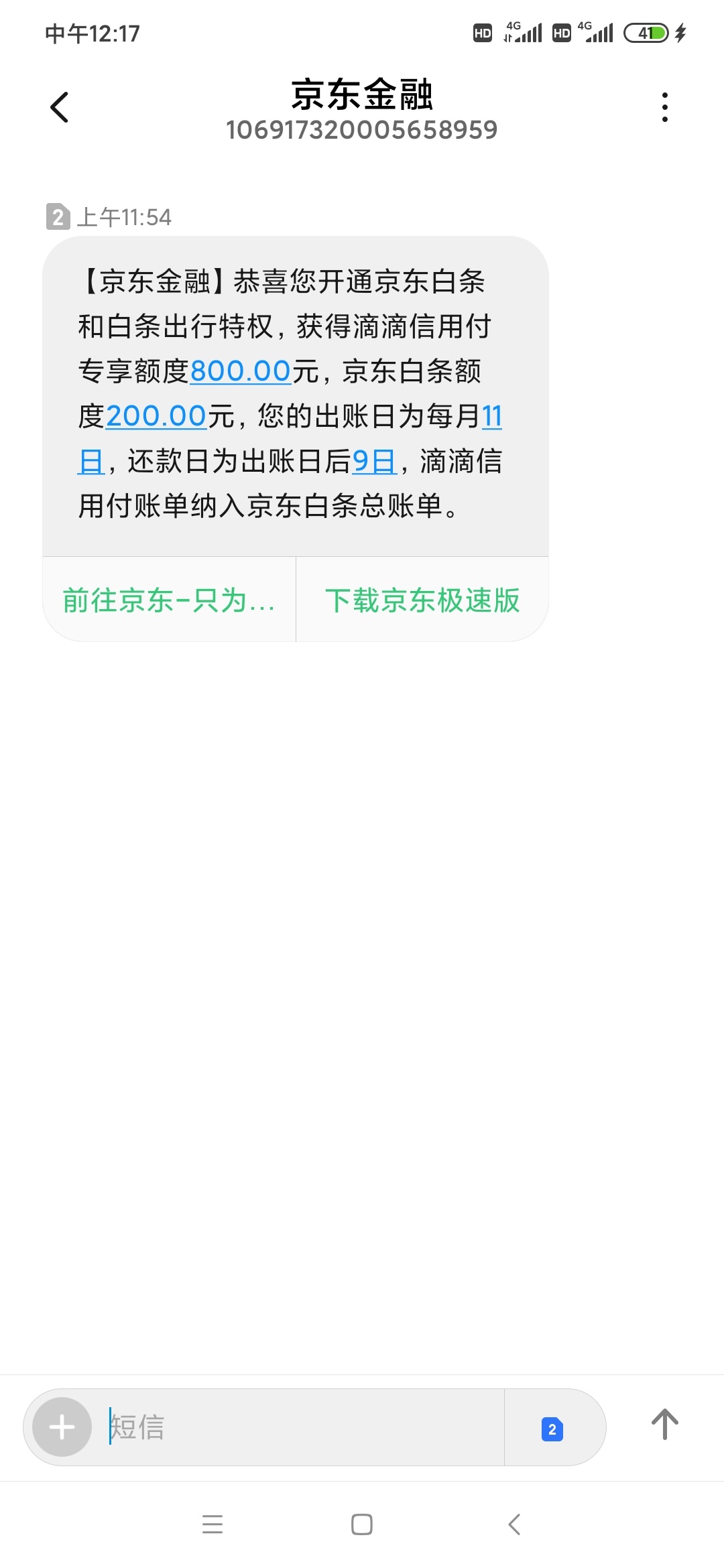Open the three-dot overflow menu
Screen dimensions: 724x1568
664,107
